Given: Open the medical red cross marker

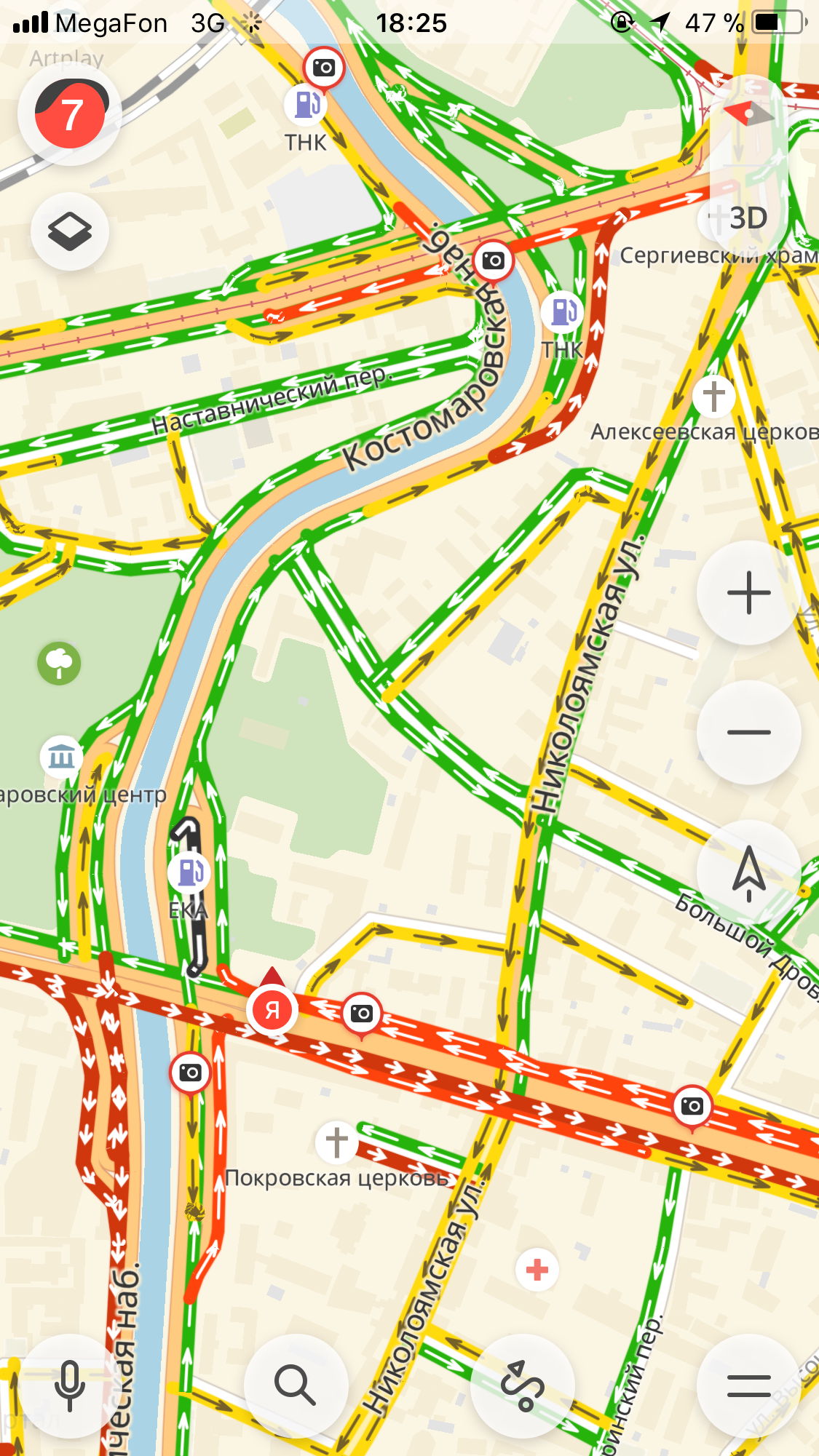Looking at the screenshot, I should click(537, 1270).
